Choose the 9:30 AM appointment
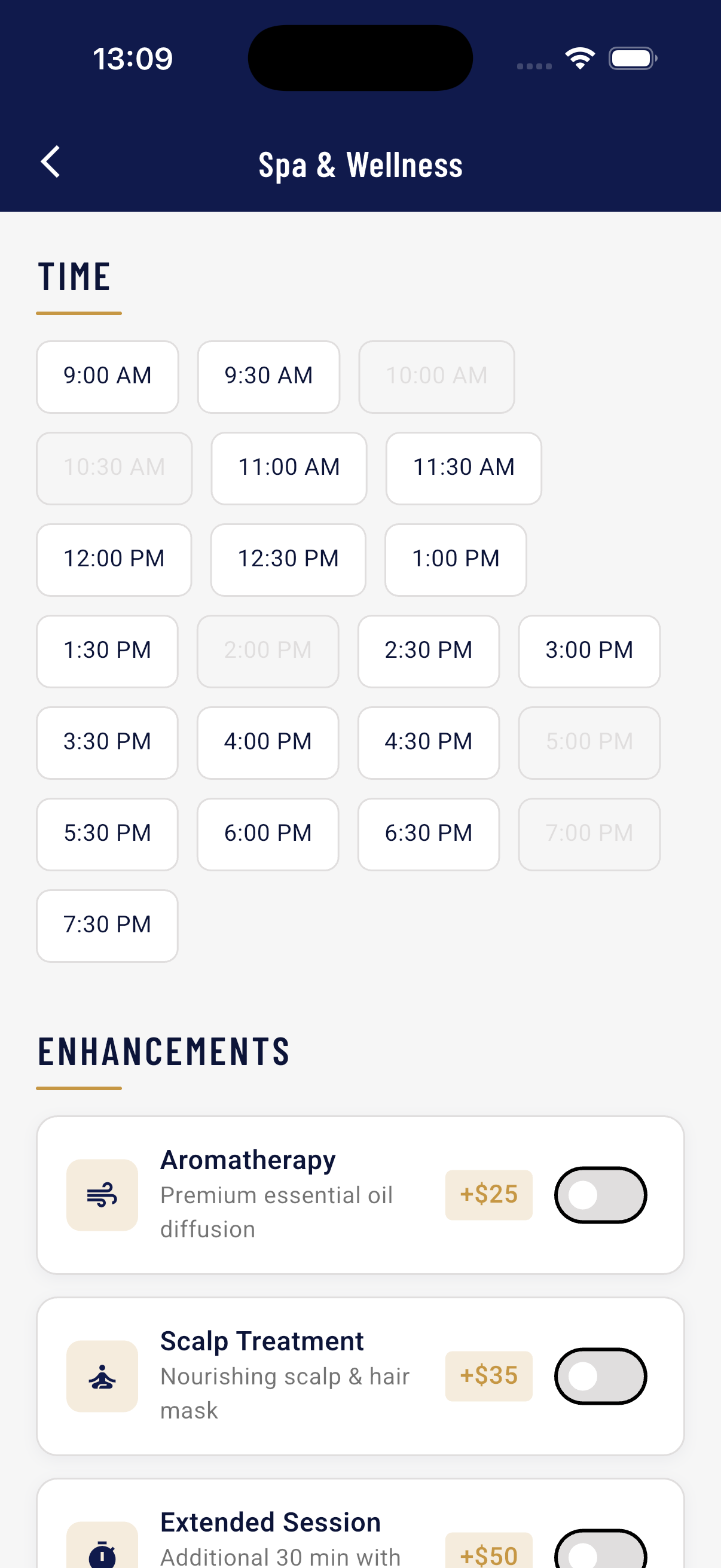 click(268, 376)
